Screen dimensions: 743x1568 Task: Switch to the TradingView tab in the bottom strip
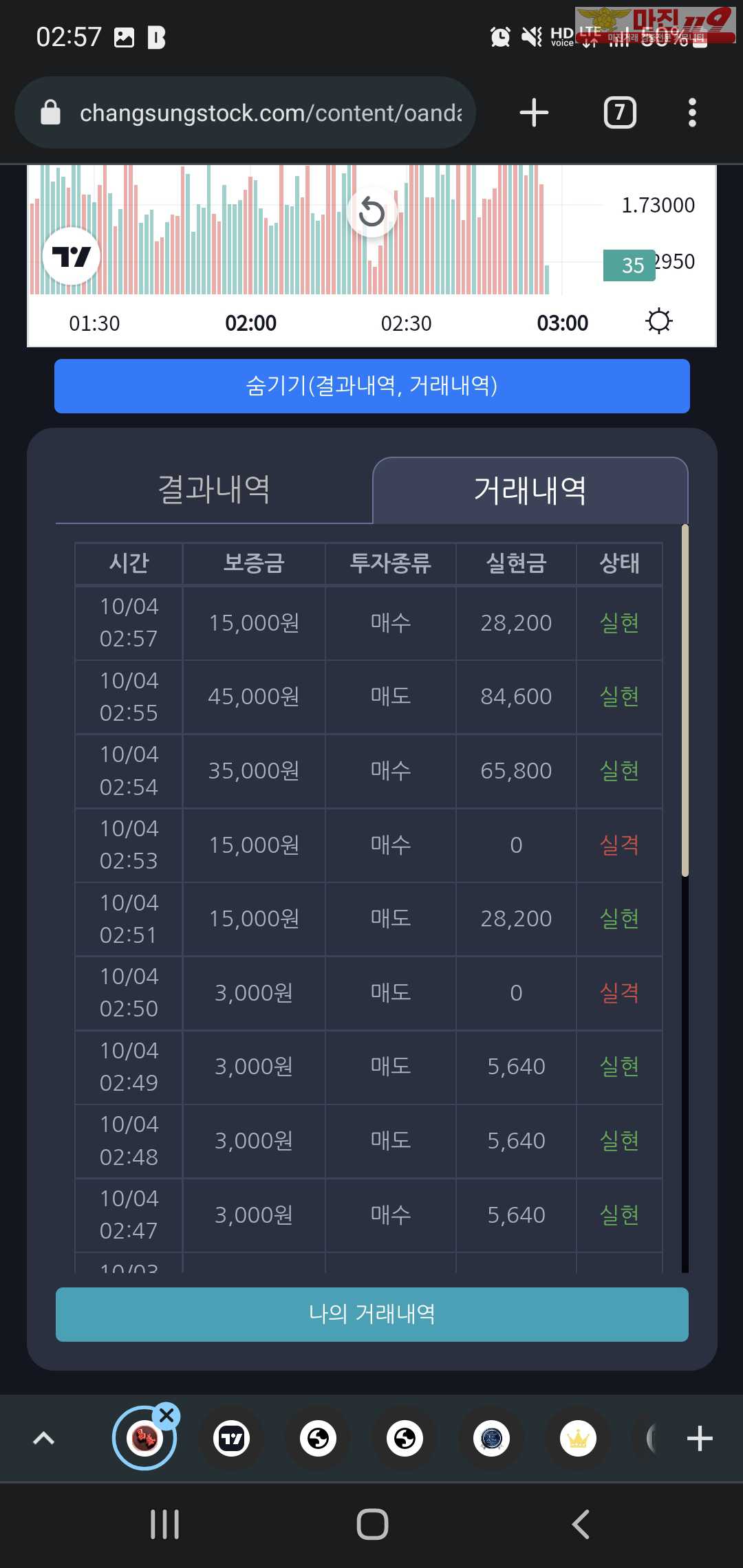tap(232, 1438)
